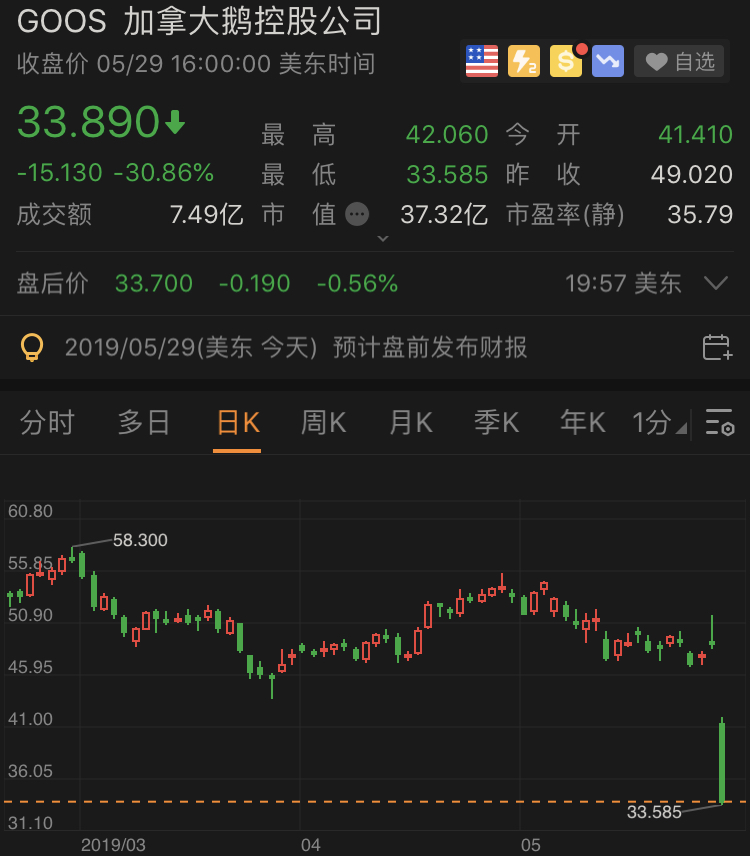The height and width of the screenshot is (856, 750).
Task: Open the Level 2 quotes lightning icon
Action: 524,62
